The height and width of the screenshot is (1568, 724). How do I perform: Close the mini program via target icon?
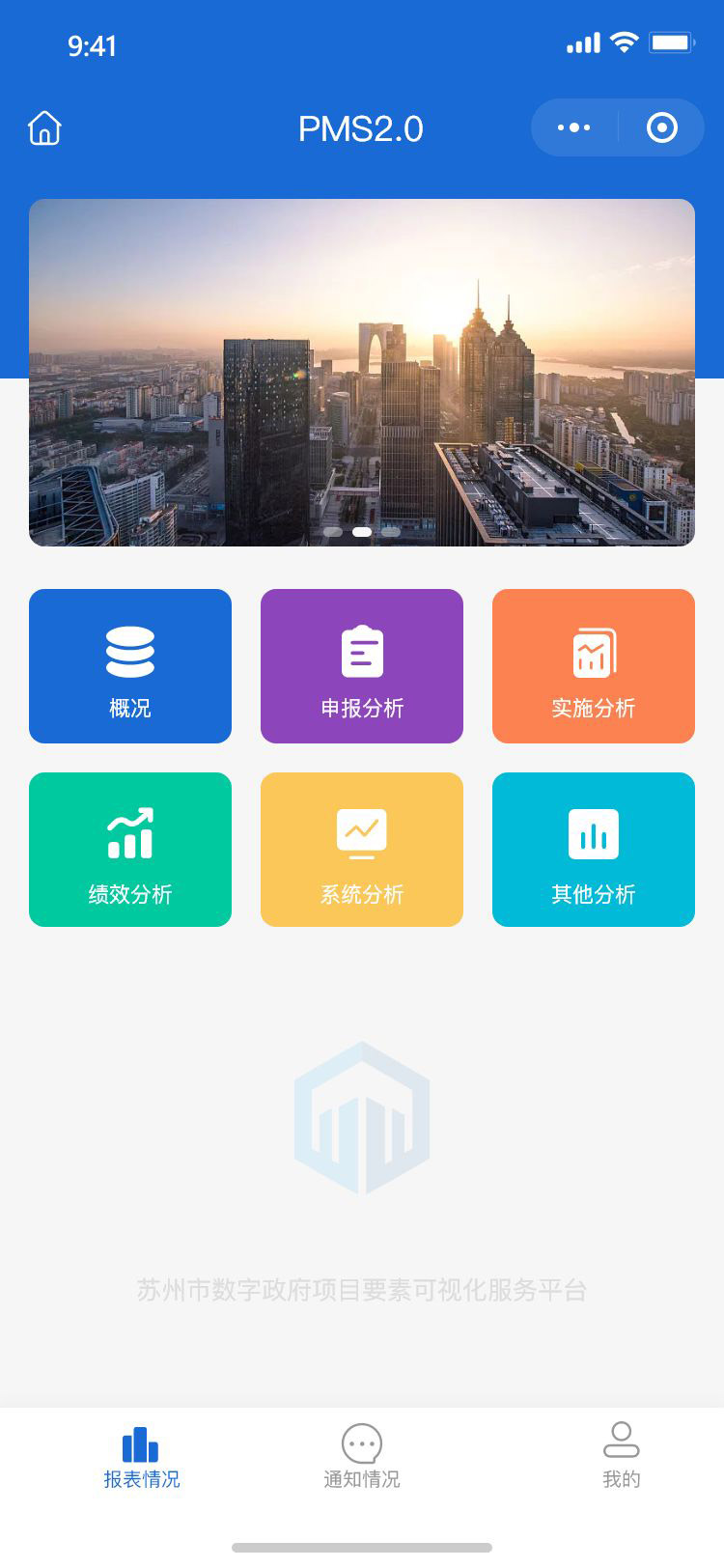(662, 127)
